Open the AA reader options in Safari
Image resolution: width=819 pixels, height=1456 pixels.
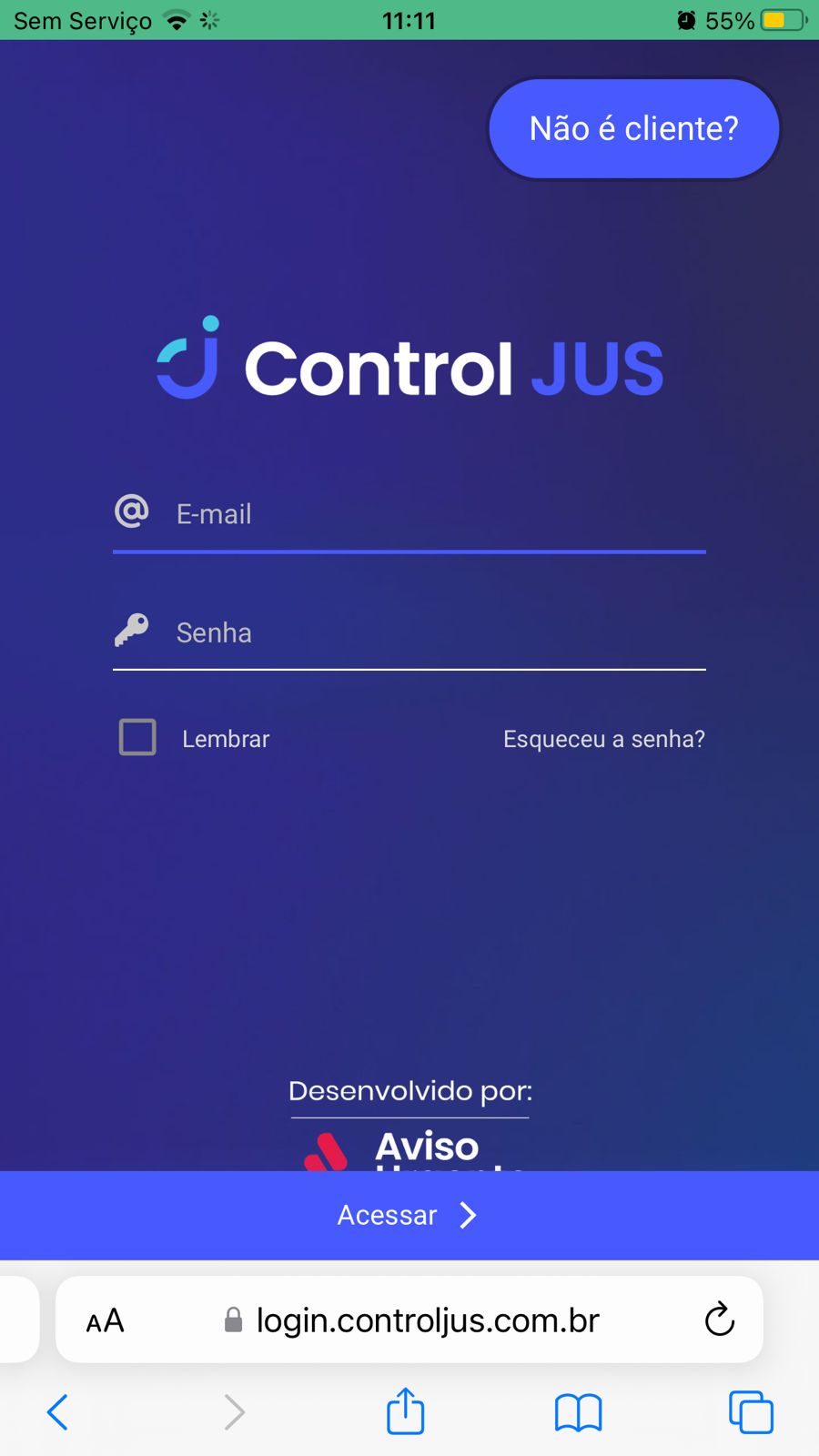pyautogui.click(x=105, y=1320)
